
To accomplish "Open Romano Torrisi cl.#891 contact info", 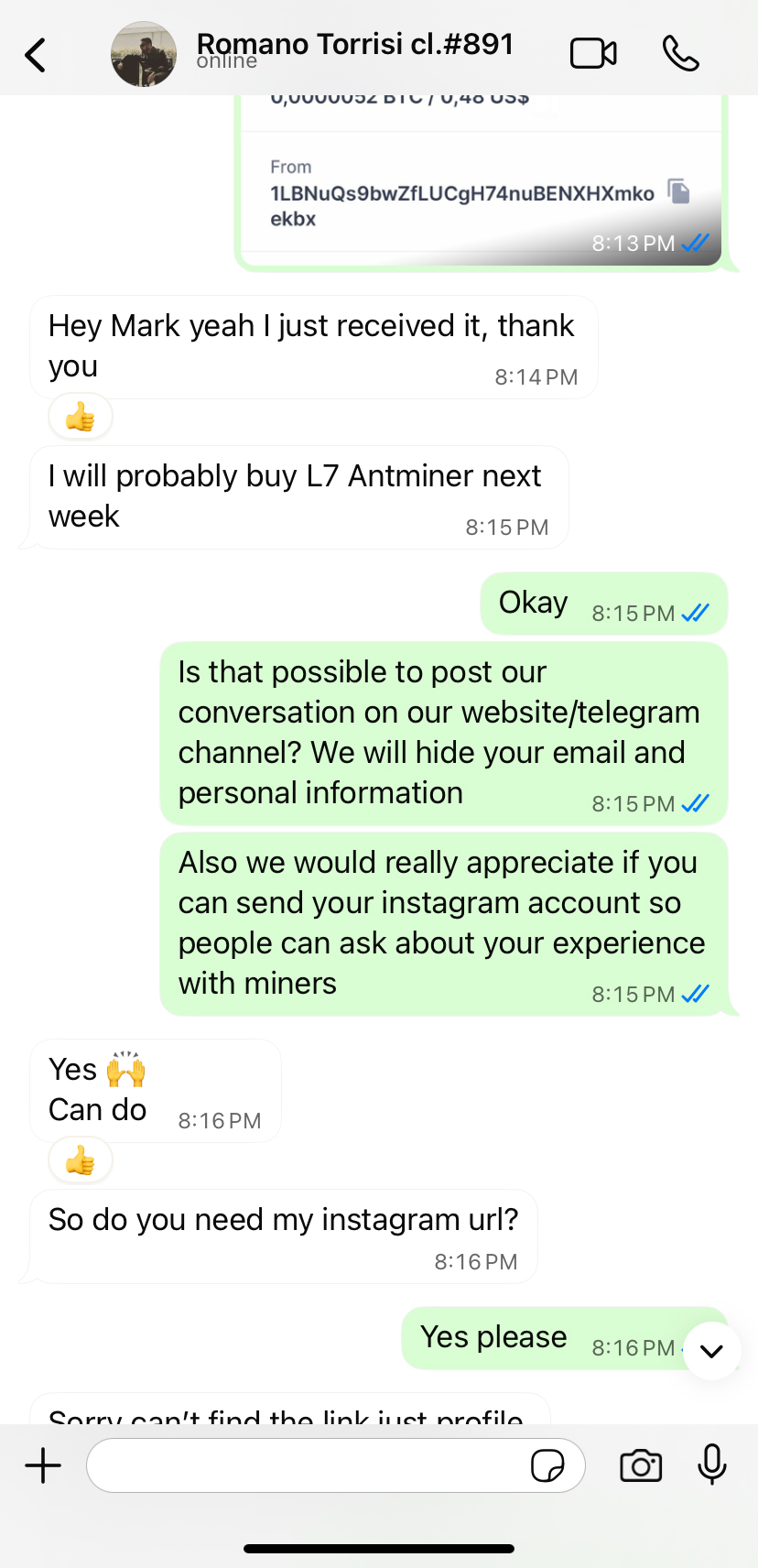I will pyautogui.click(x=355, y=46).
